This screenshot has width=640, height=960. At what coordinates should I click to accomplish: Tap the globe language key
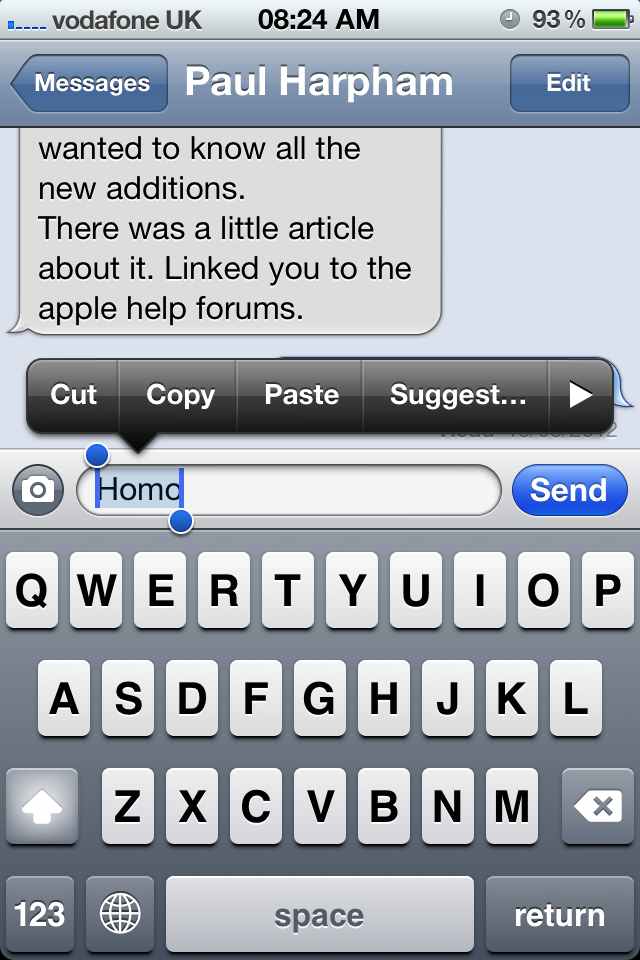[x=120, y=914]
